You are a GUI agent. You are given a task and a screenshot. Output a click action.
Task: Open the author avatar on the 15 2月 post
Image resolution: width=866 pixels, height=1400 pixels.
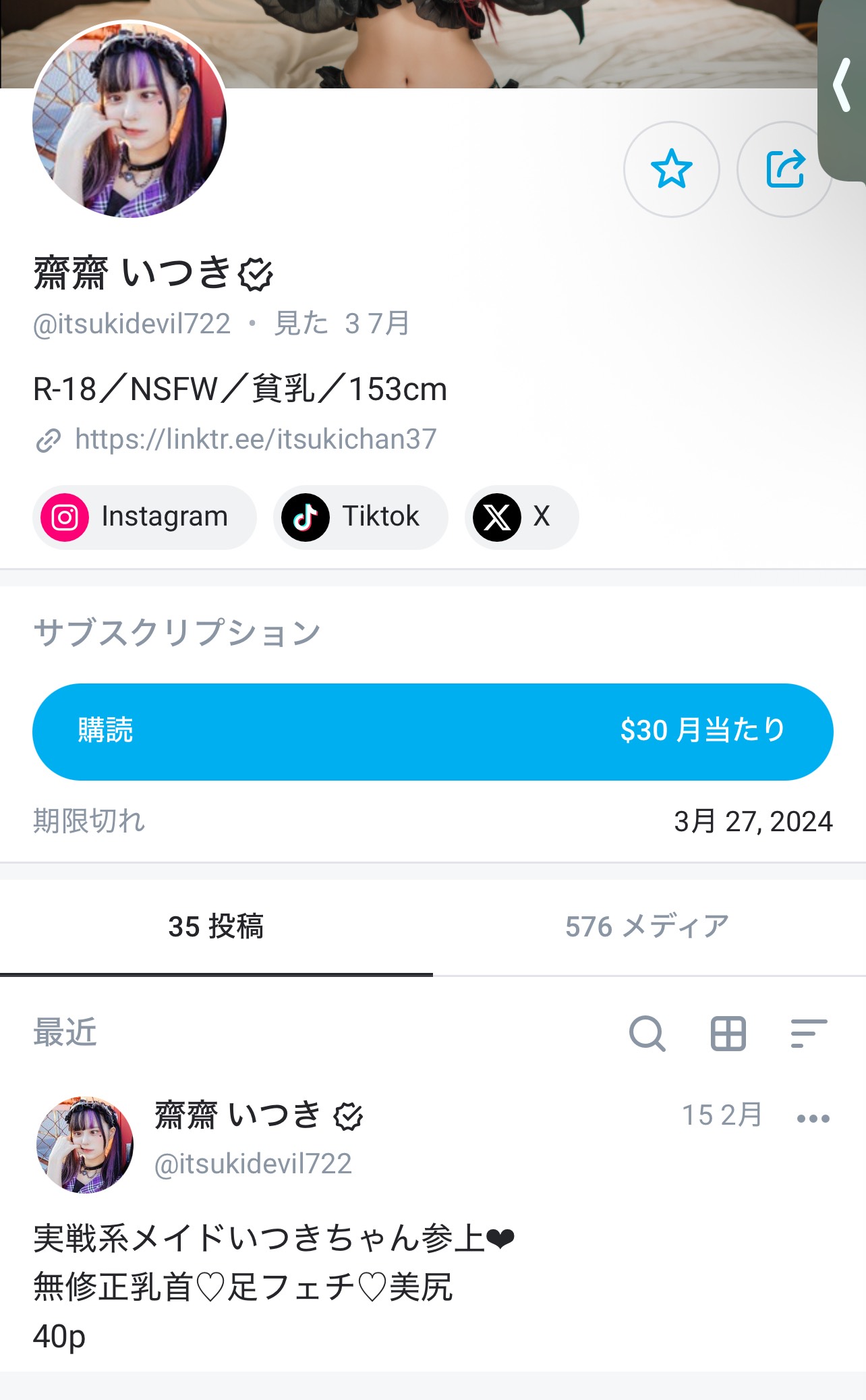tap(85, 1144)
